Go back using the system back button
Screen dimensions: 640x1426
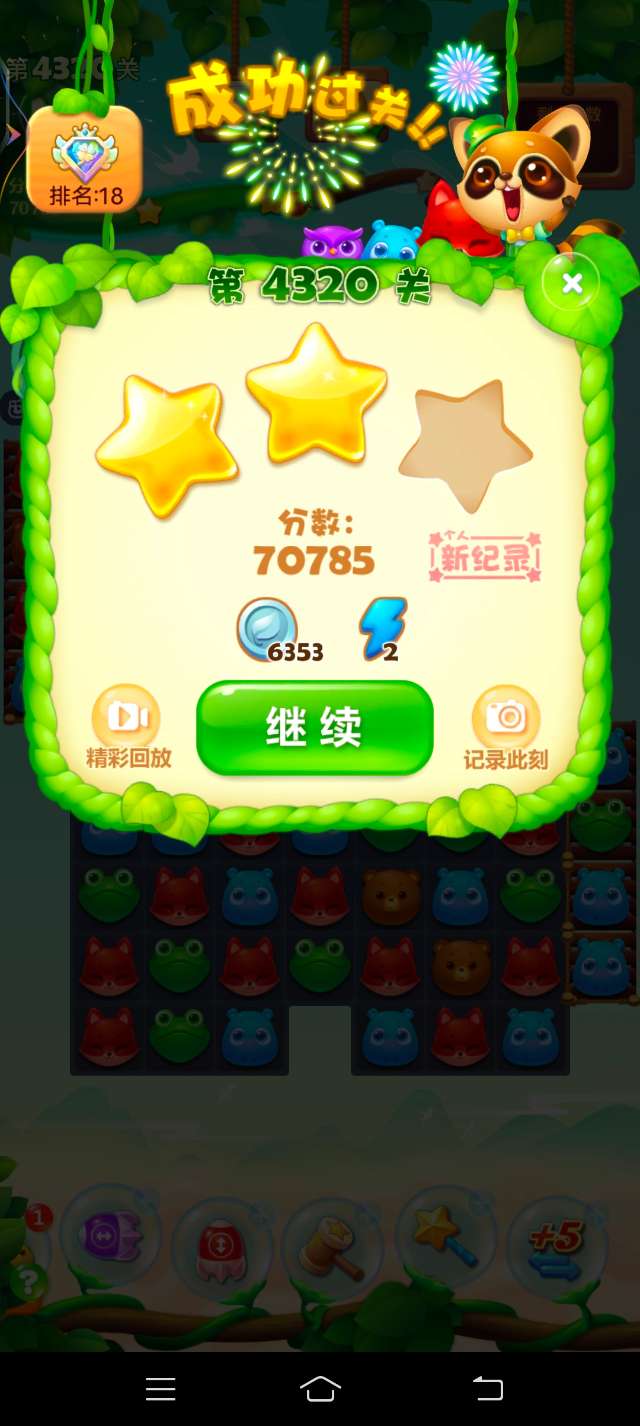[487, 1388]
